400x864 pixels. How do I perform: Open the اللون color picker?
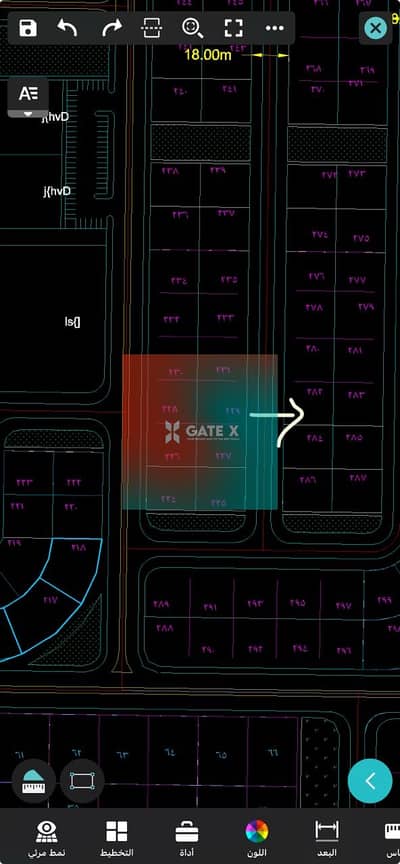tap(257, 839)
